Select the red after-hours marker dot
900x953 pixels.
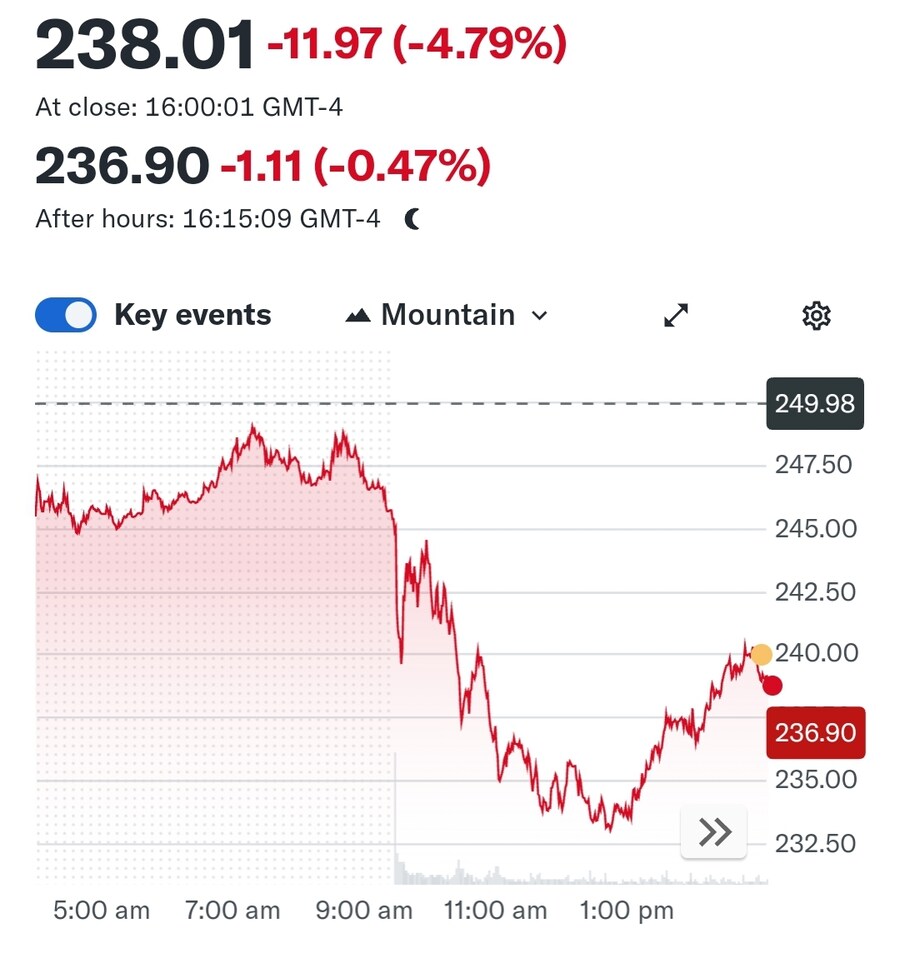772,685
